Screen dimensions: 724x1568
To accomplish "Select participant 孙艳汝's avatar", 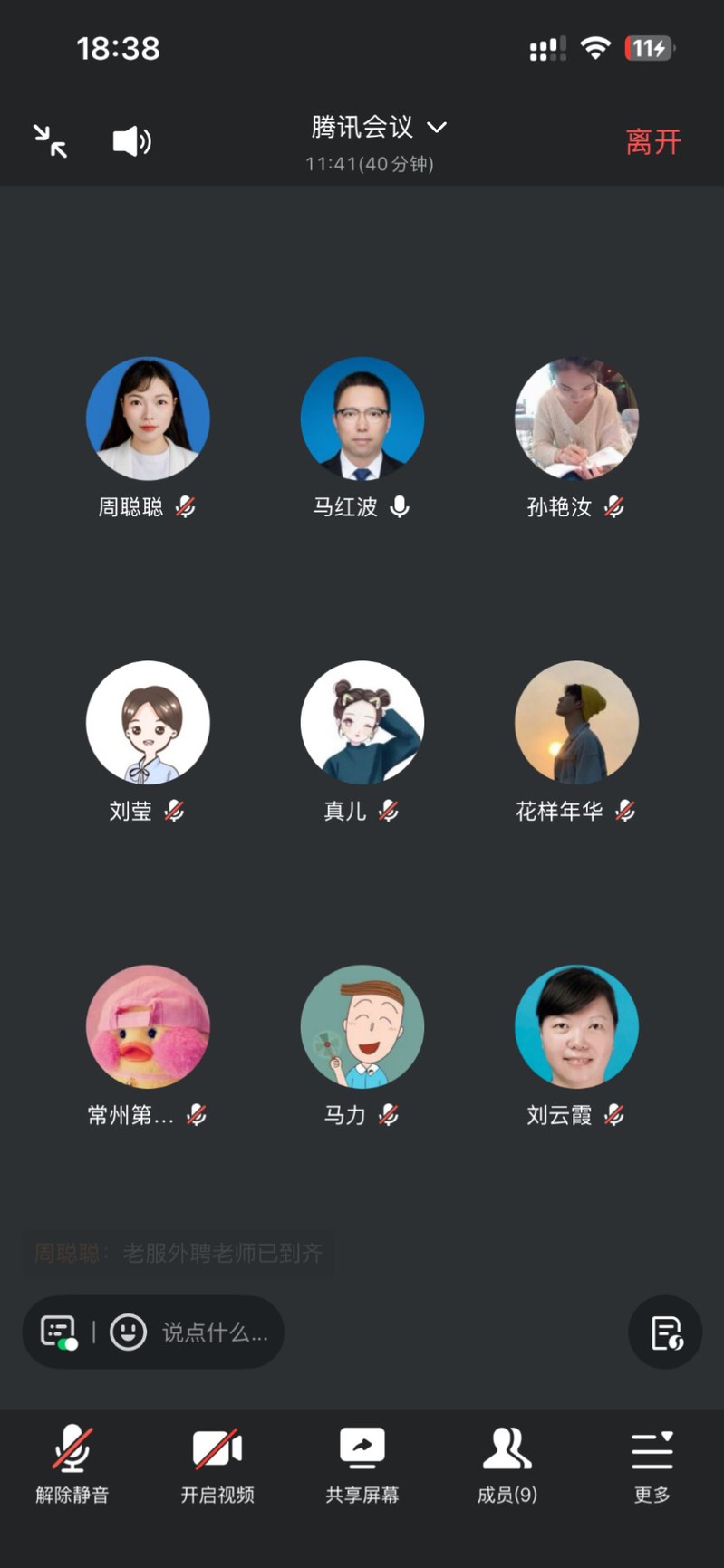I will (x=576, y=418).
